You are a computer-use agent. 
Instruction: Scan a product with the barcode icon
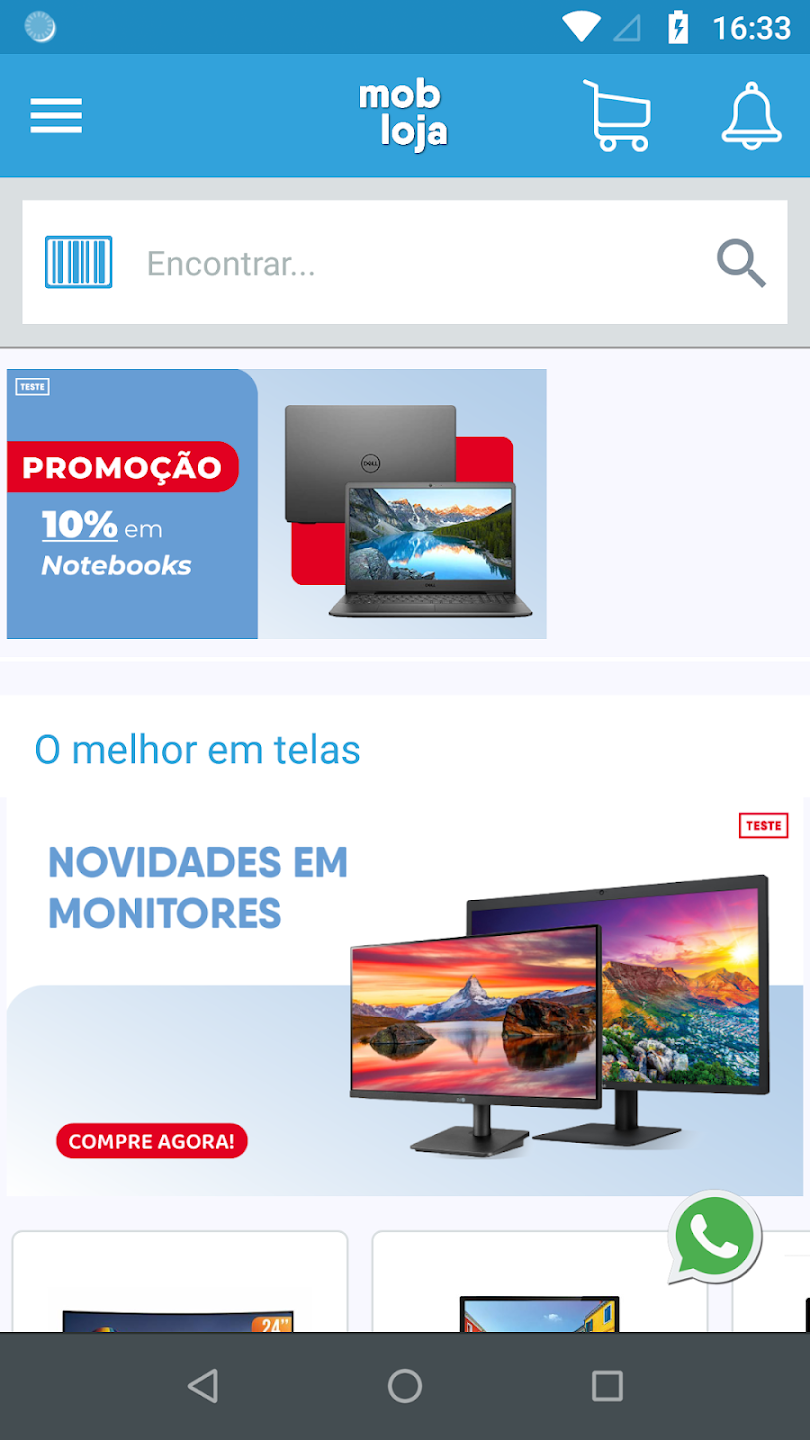[x=78, y=262]
